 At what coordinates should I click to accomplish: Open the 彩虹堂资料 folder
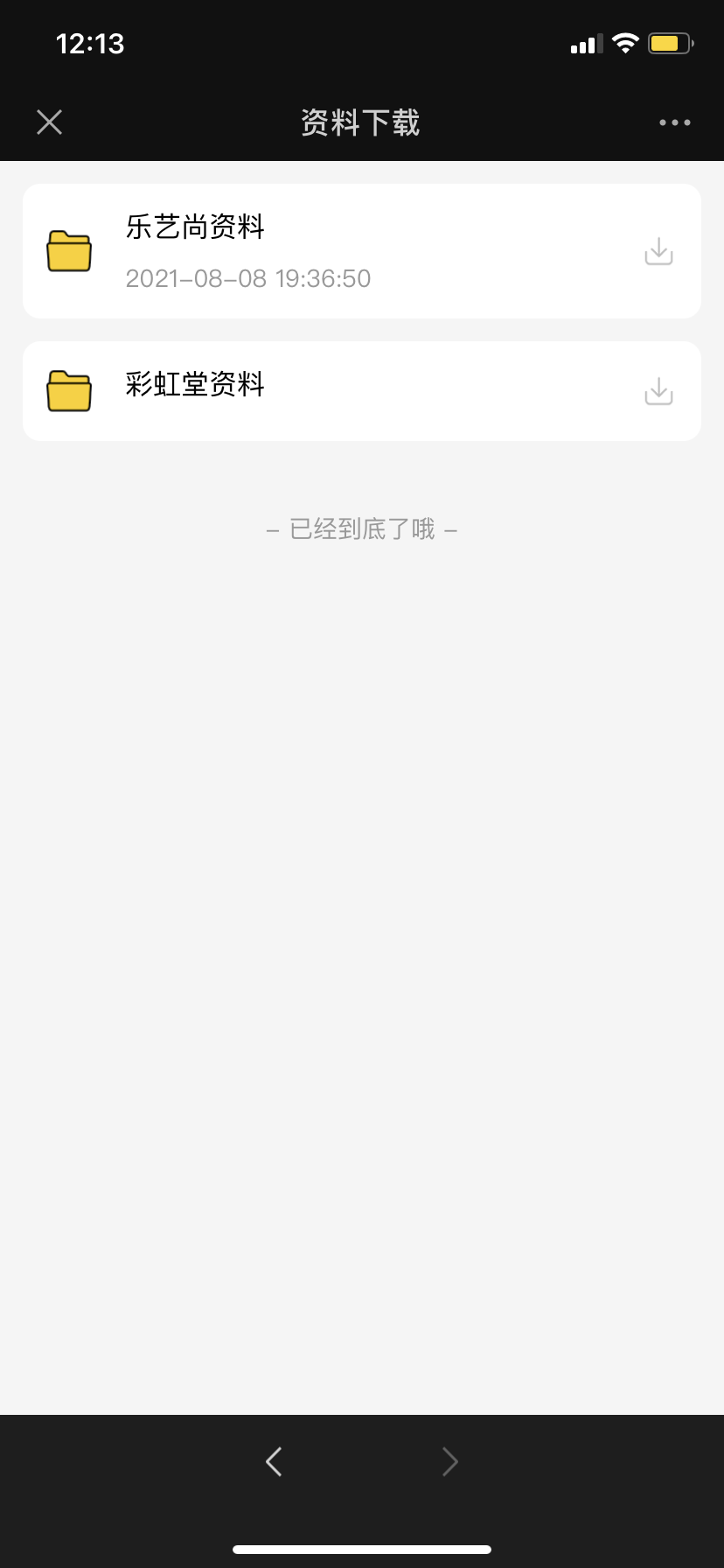click(x=195, y=385)
